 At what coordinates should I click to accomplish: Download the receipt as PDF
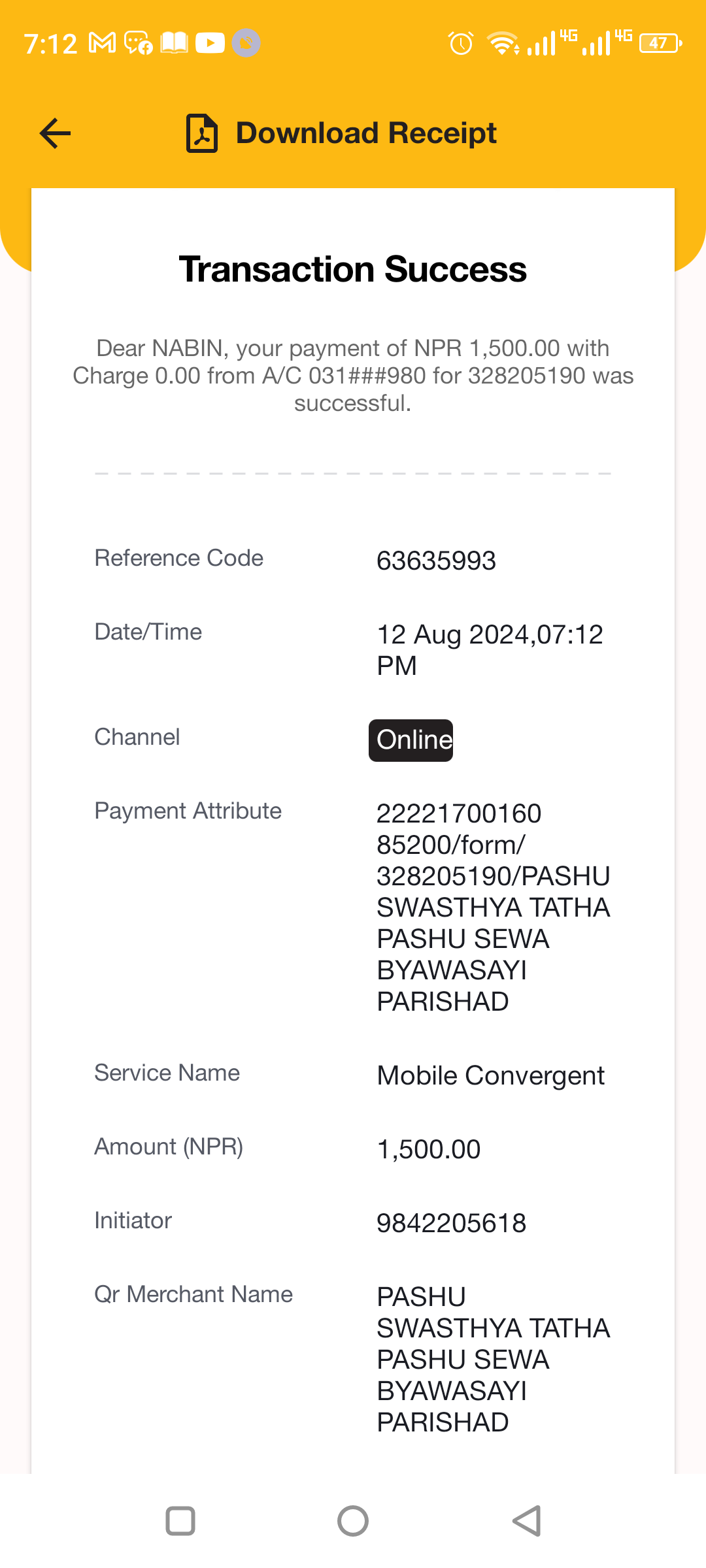click(341, 133)
